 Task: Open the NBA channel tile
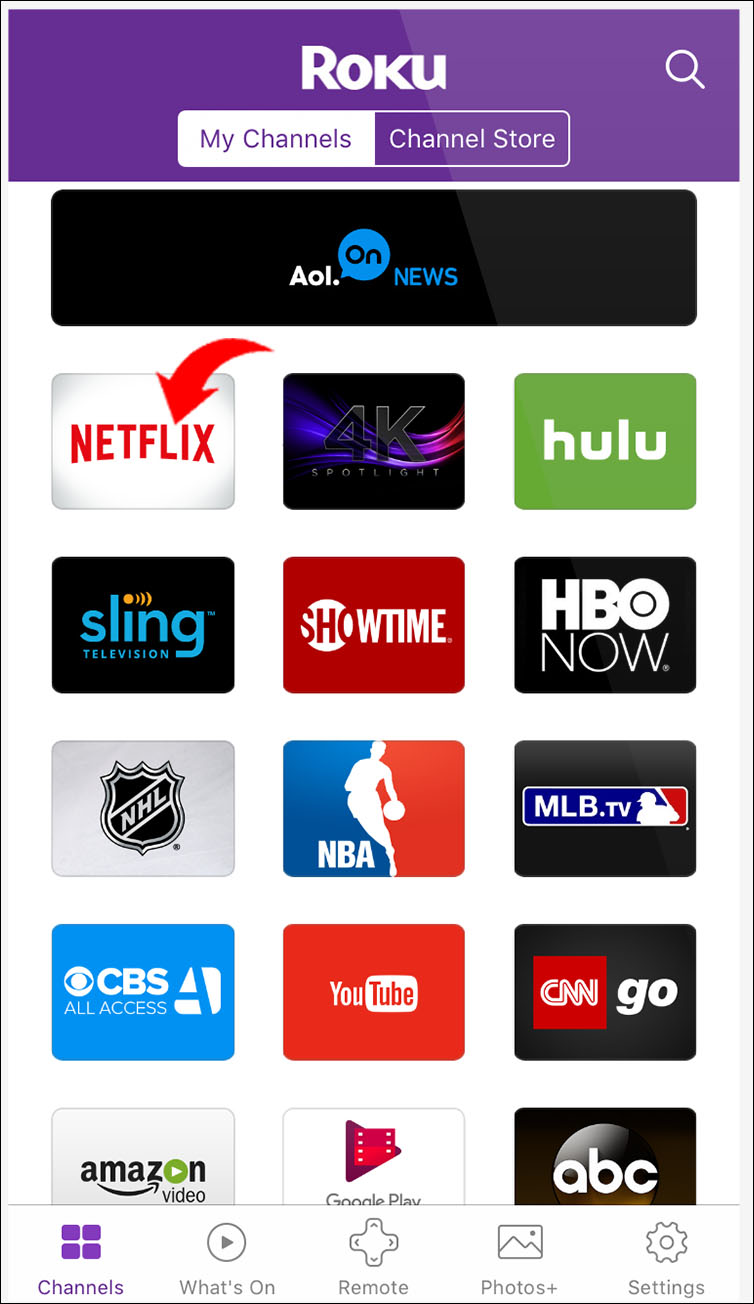pyautogui.click(x=373, y=808)
